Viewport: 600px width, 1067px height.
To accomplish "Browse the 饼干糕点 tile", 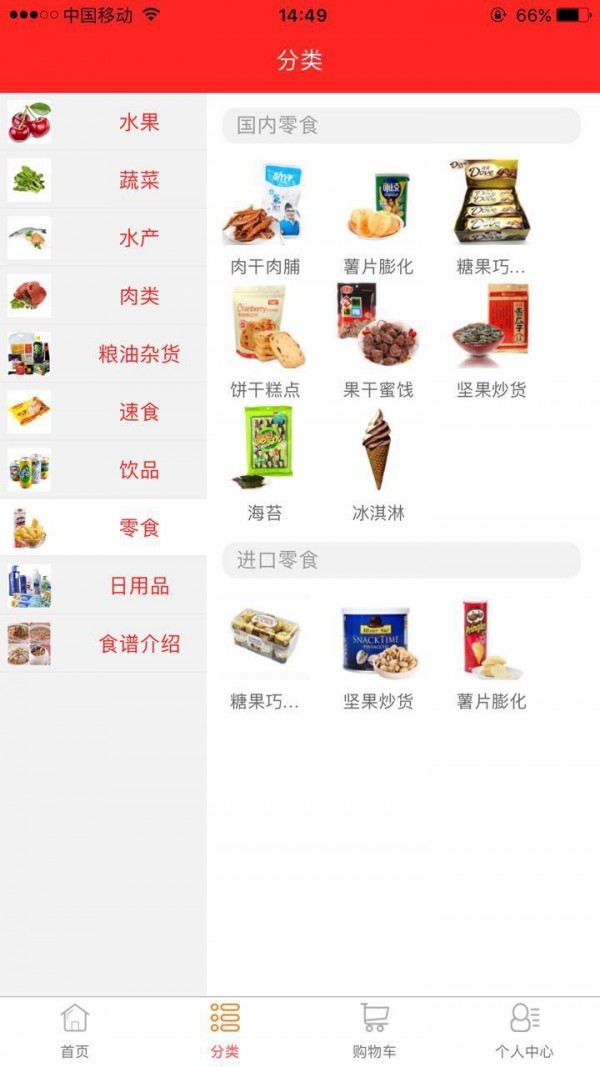I will (265, 340).
